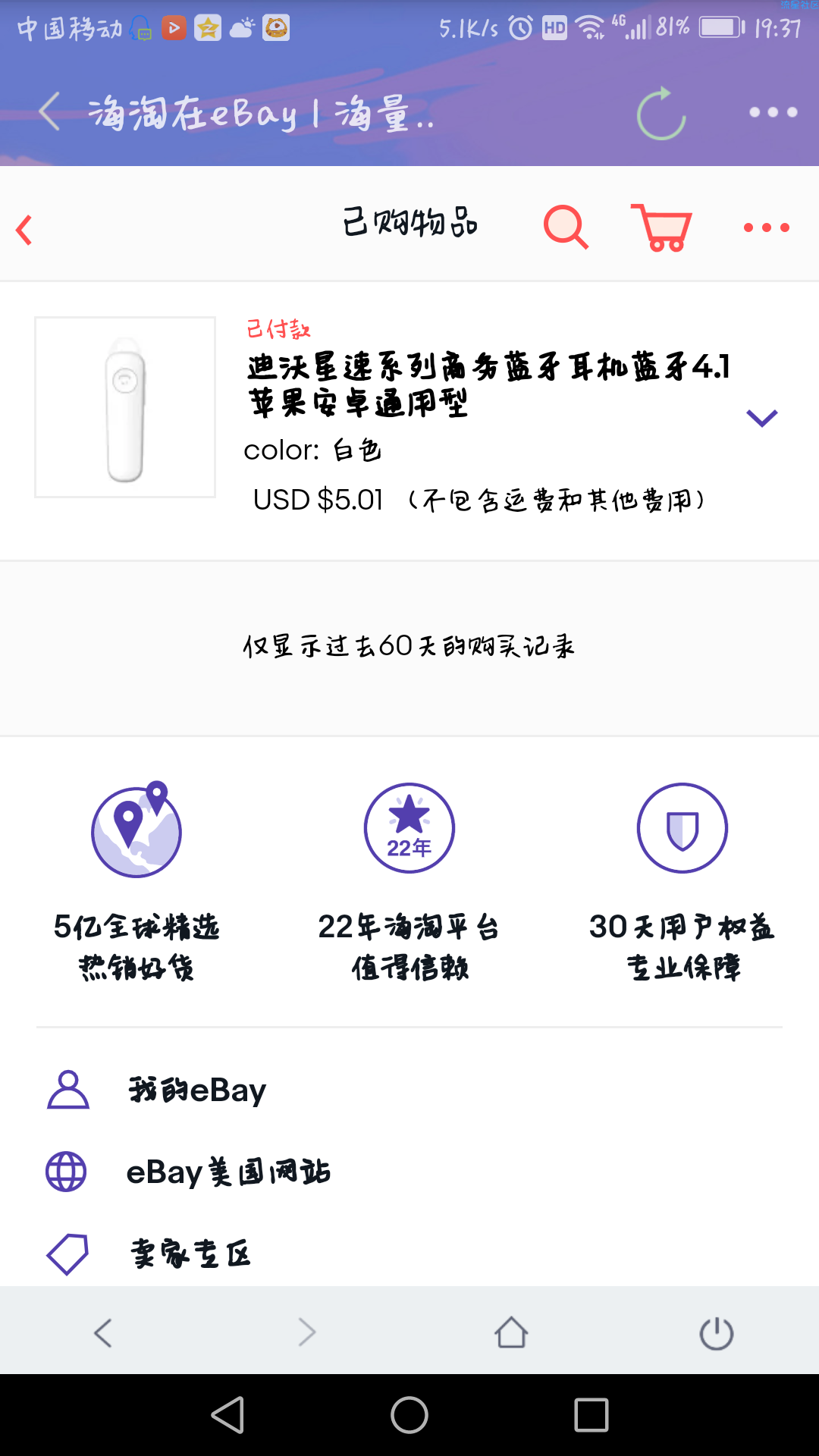Open the red search icon
Image resolution: width=819 pixels, height=1456 pixels.
566,227
